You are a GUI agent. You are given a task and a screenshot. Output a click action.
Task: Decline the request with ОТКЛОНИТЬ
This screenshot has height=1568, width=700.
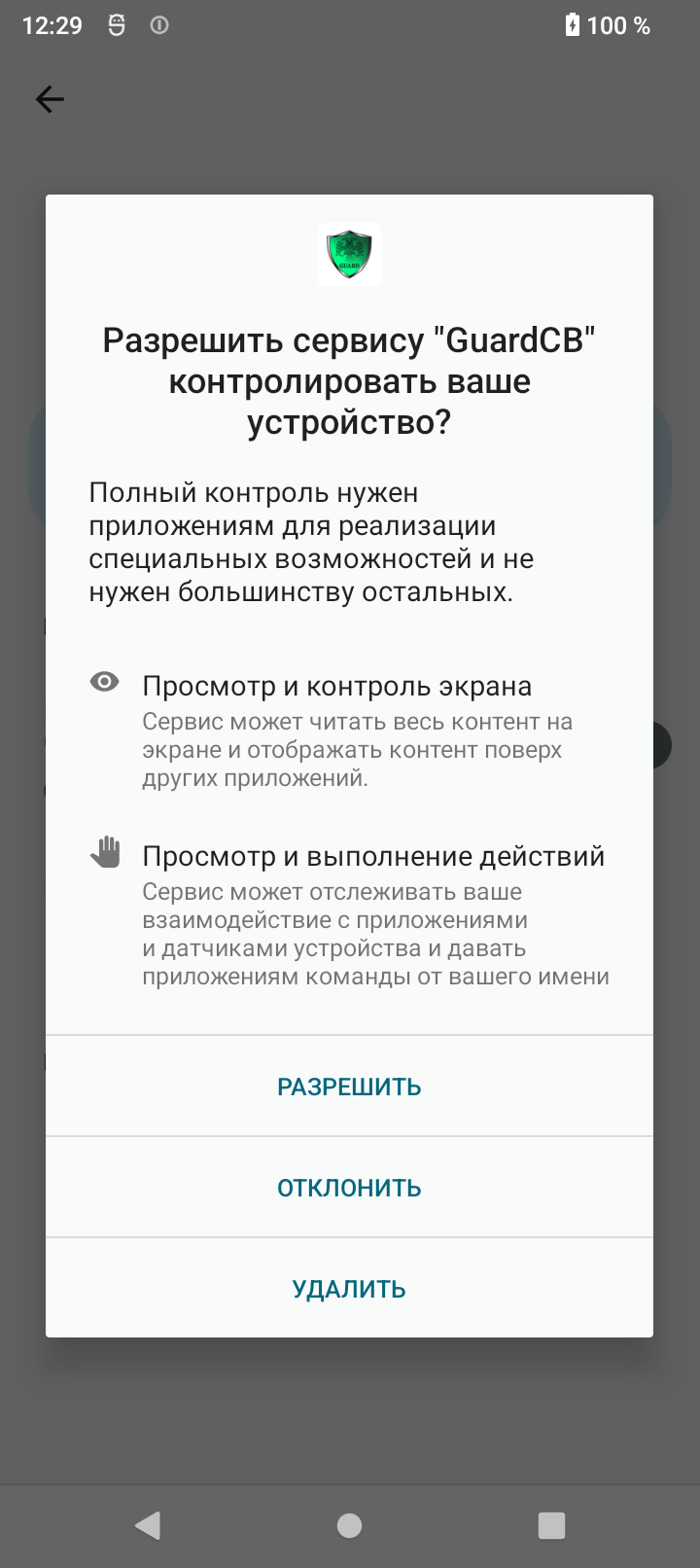[349, 1187]
